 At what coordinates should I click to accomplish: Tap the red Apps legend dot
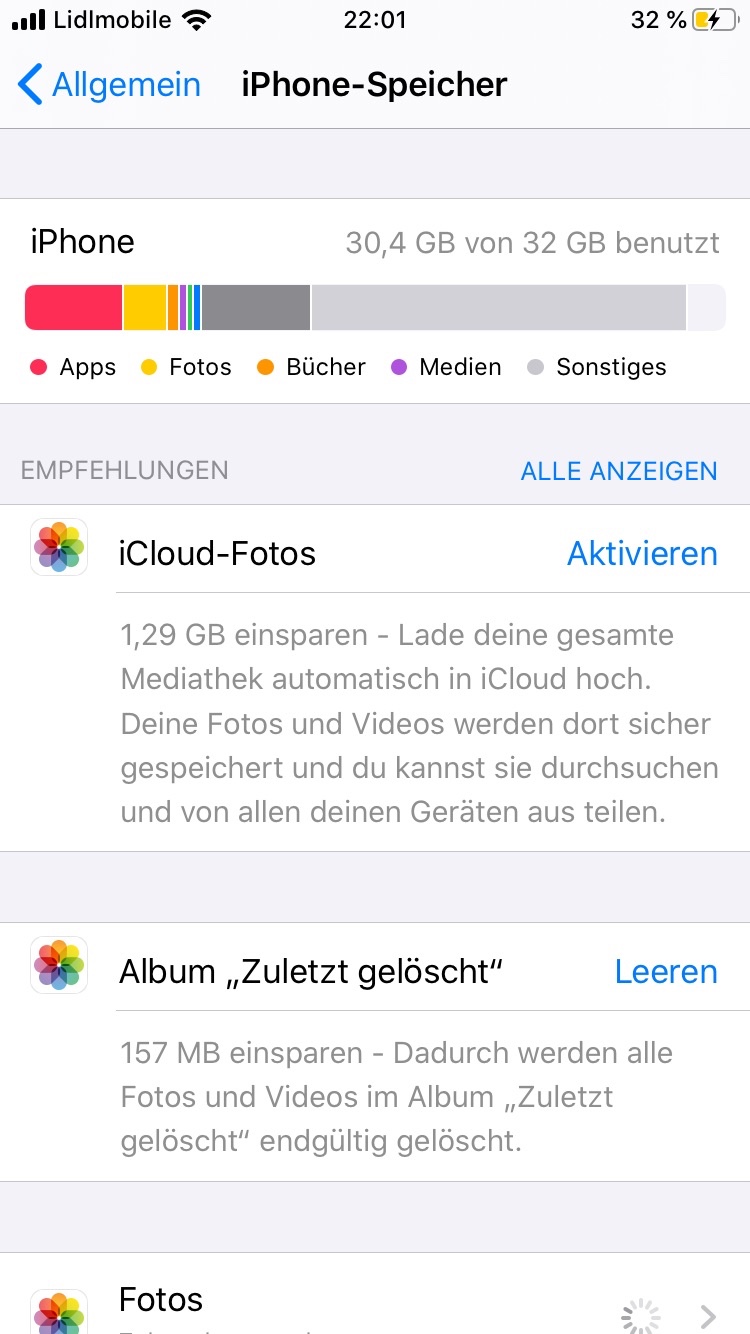pos(38,367)
